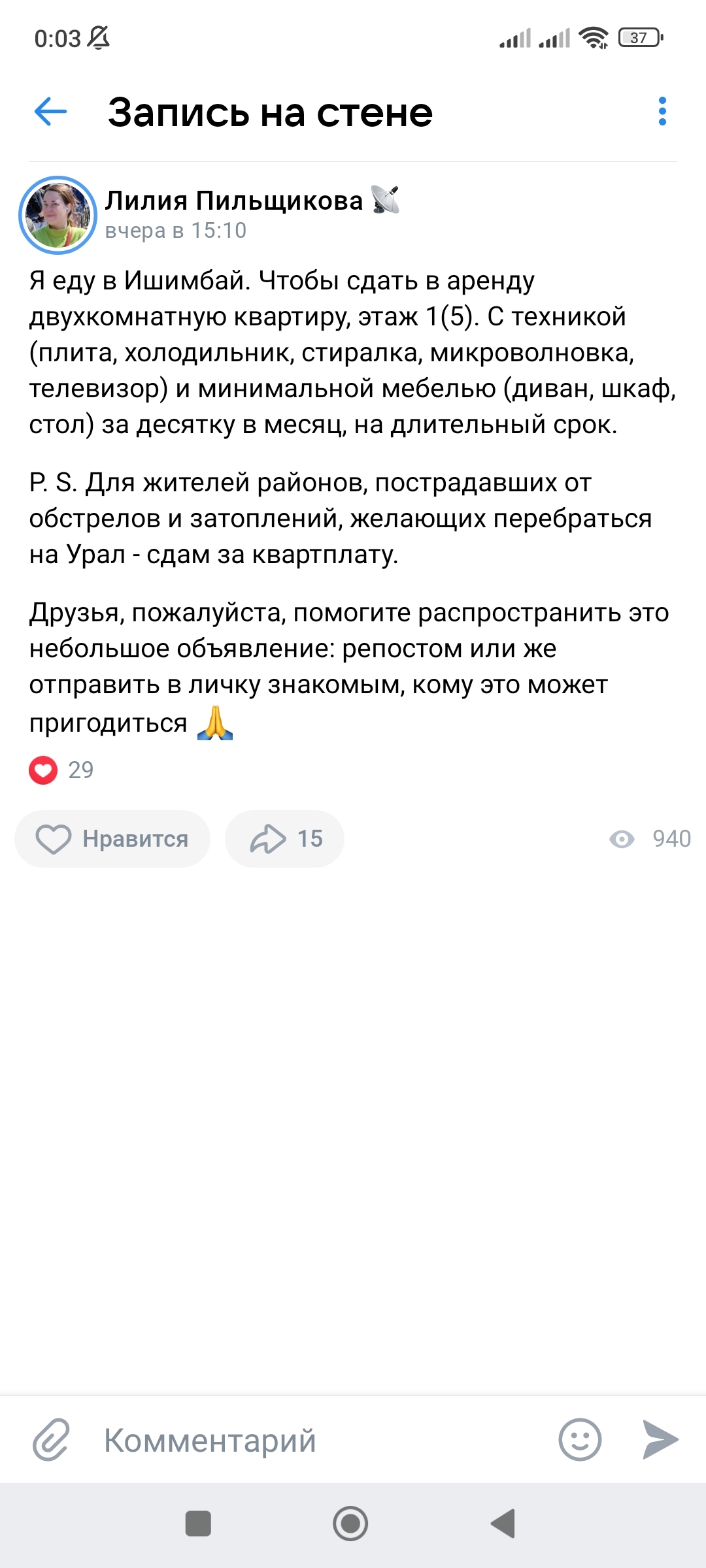Open Лилия Пильщикова's profile picture

(x=58, y=214)
